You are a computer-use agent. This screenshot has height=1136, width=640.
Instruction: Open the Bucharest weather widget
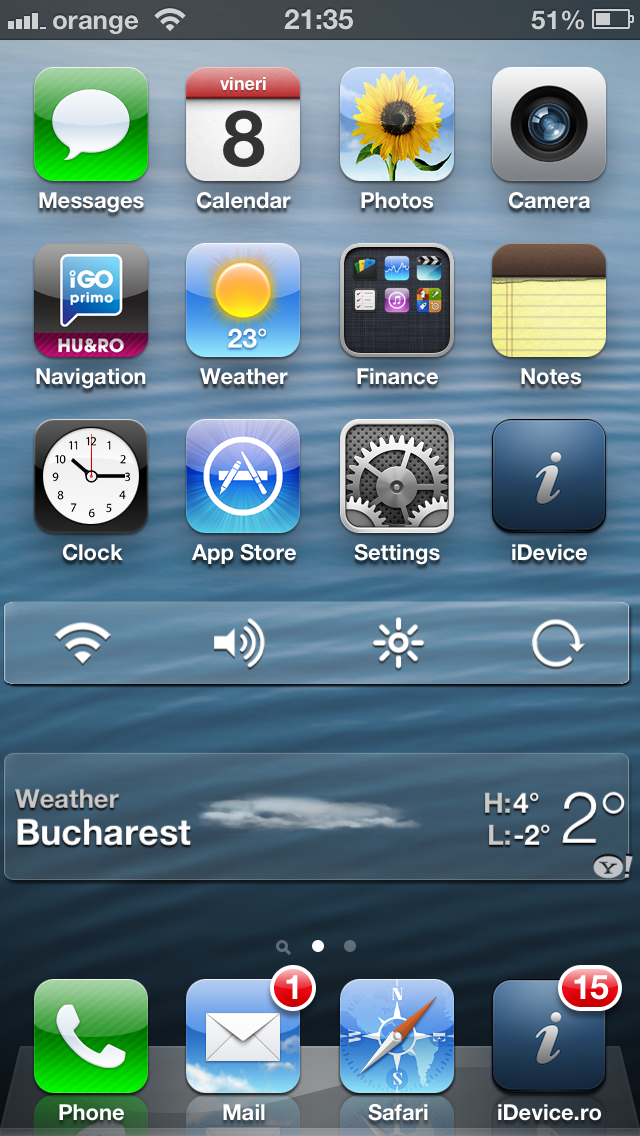pos(317,816)
